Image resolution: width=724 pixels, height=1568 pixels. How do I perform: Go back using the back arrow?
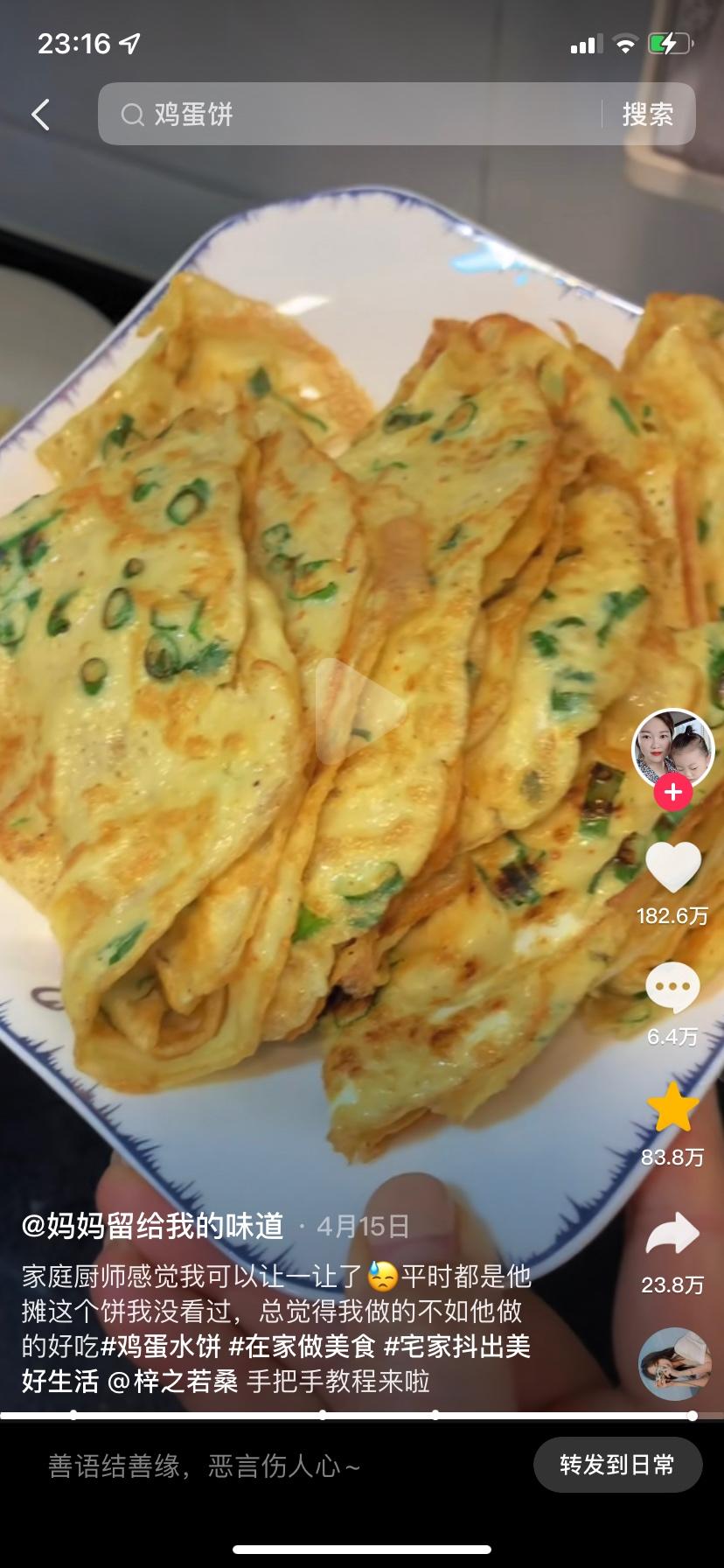40,115
